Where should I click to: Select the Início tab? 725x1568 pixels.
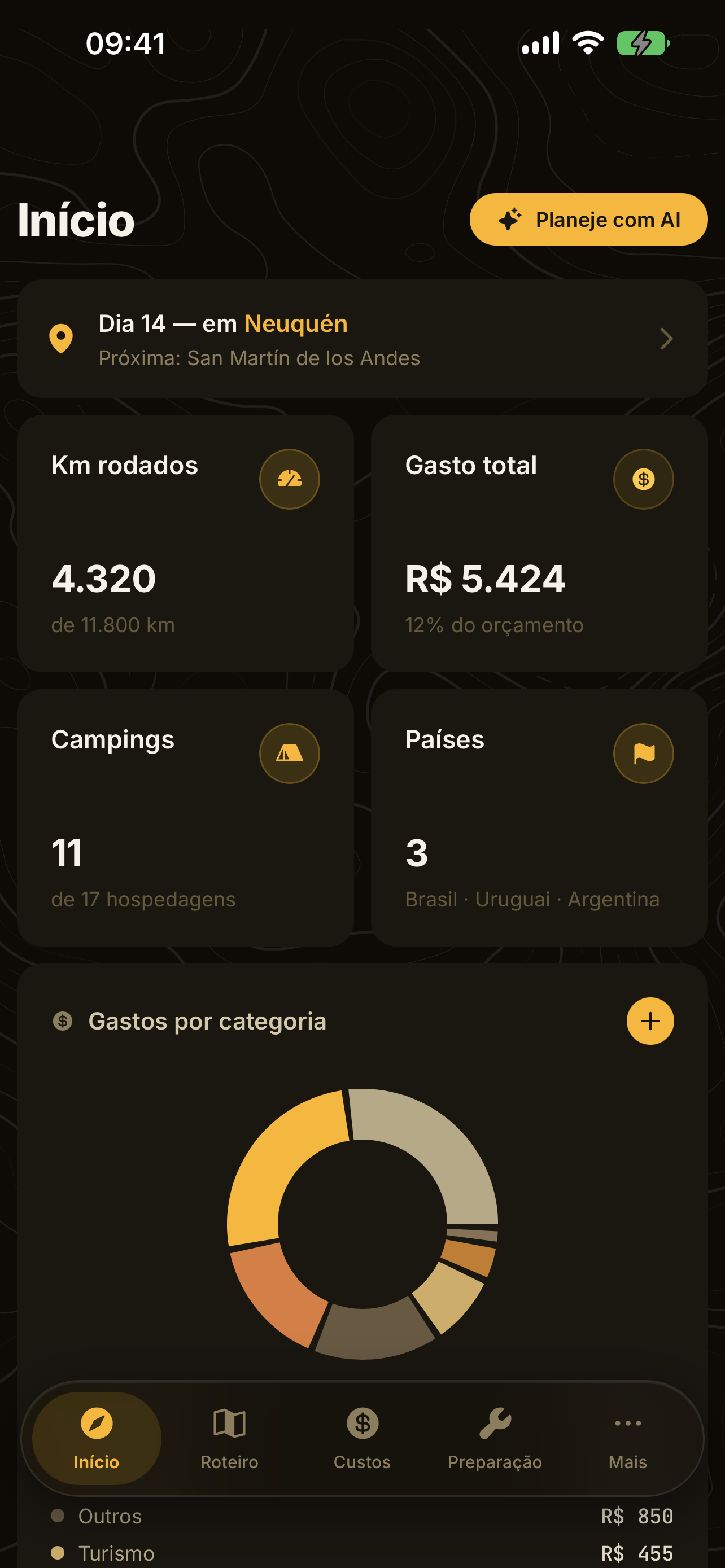(x=96, y=1438)
